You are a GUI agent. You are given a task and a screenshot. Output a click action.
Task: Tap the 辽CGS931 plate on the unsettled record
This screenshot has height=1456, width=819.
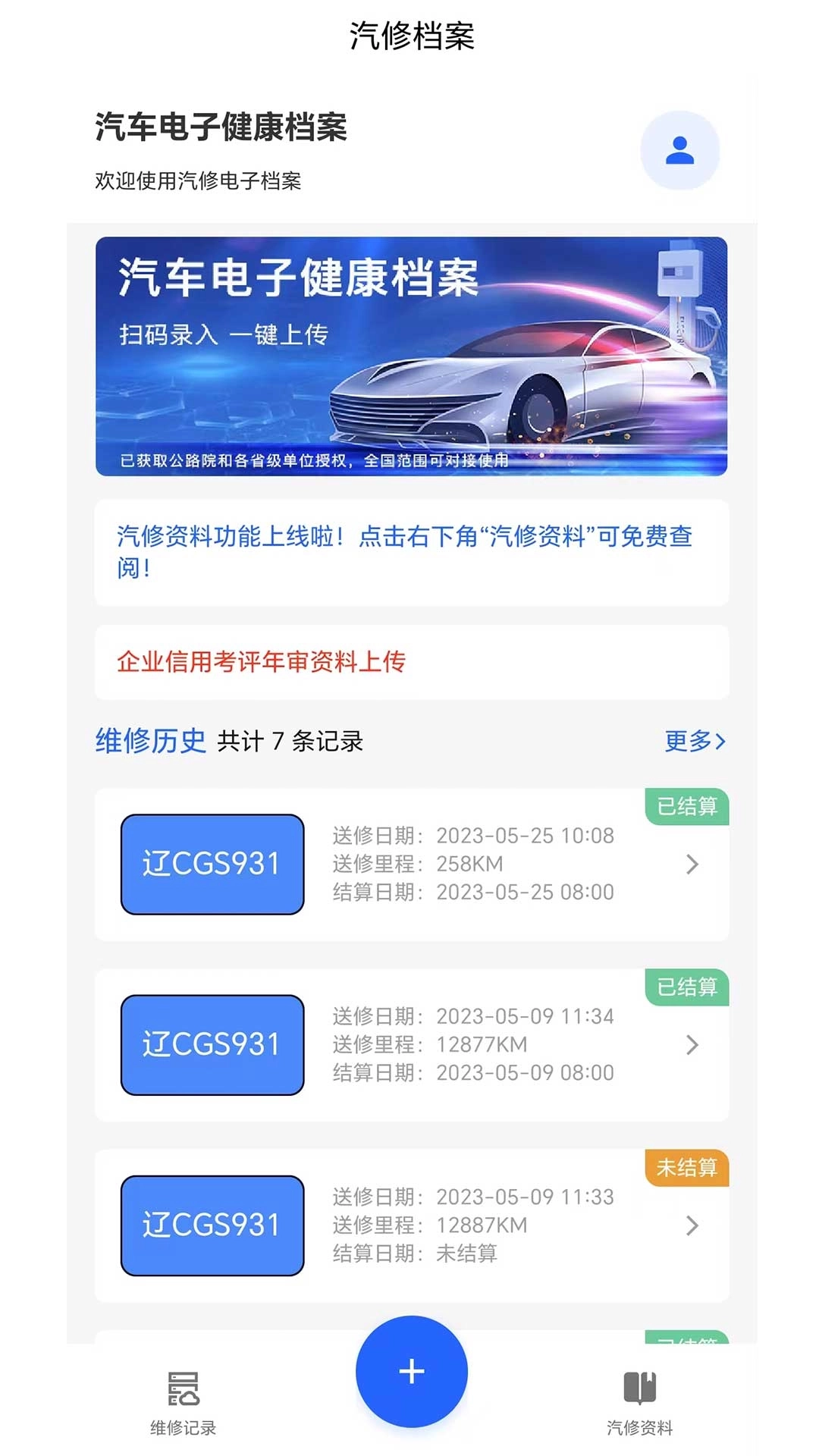(x=212, y=1225)
